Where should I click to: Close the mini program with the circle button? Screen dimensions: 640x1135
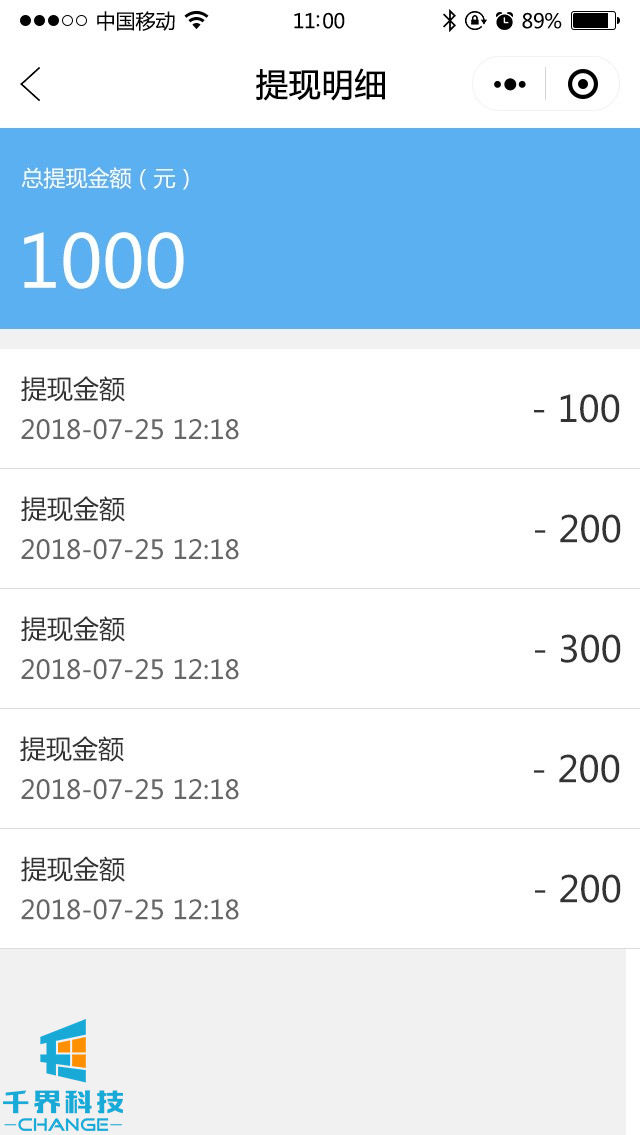pyautogui.click(x=582, y=85)
